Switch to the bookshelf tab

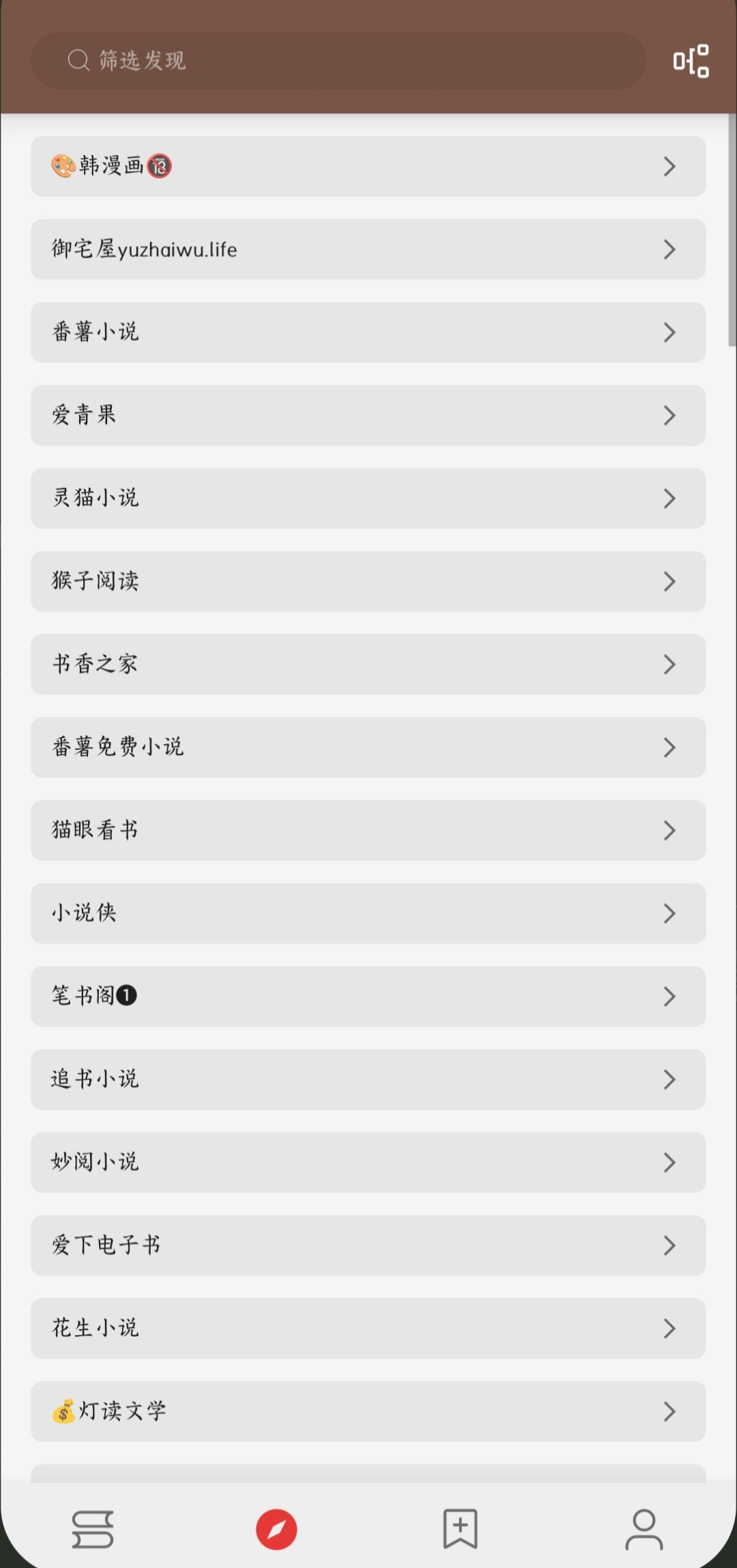(x=92, y=1529)
